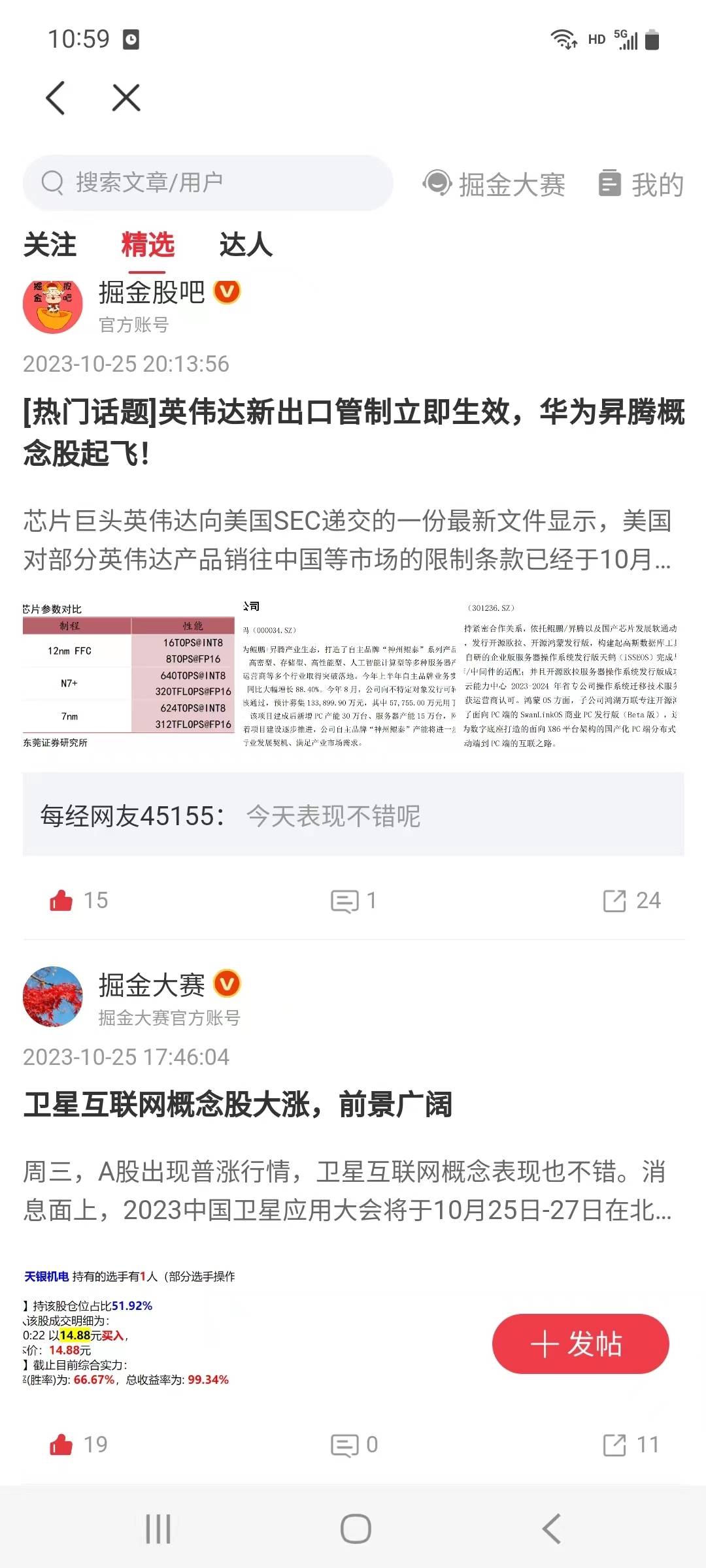Image resolution: width=706 pixels, height=1568 pixels.
Task: Create a new post with 发帖
Action: 580,1344
